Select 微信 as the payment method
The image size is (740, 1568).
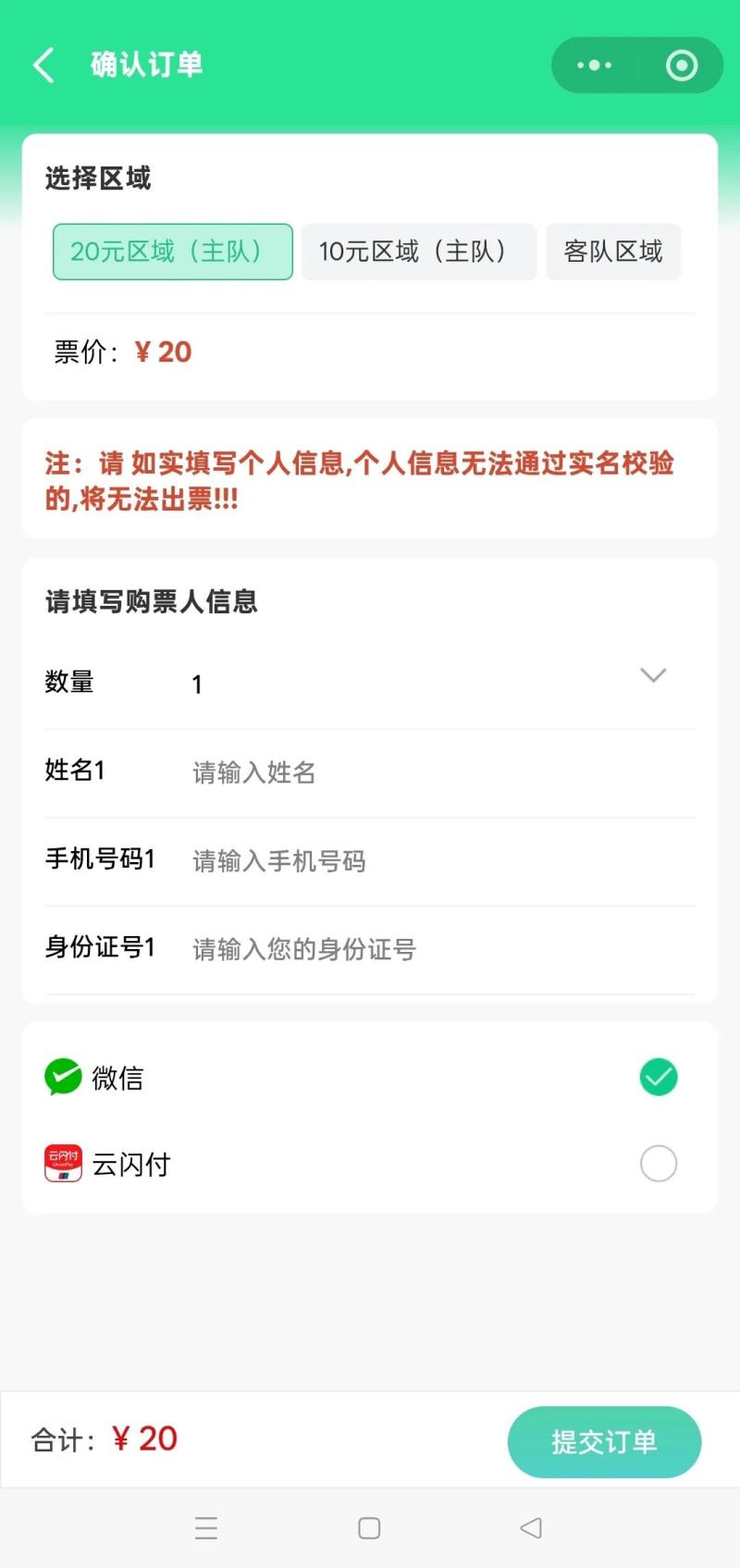point(658,1077)
